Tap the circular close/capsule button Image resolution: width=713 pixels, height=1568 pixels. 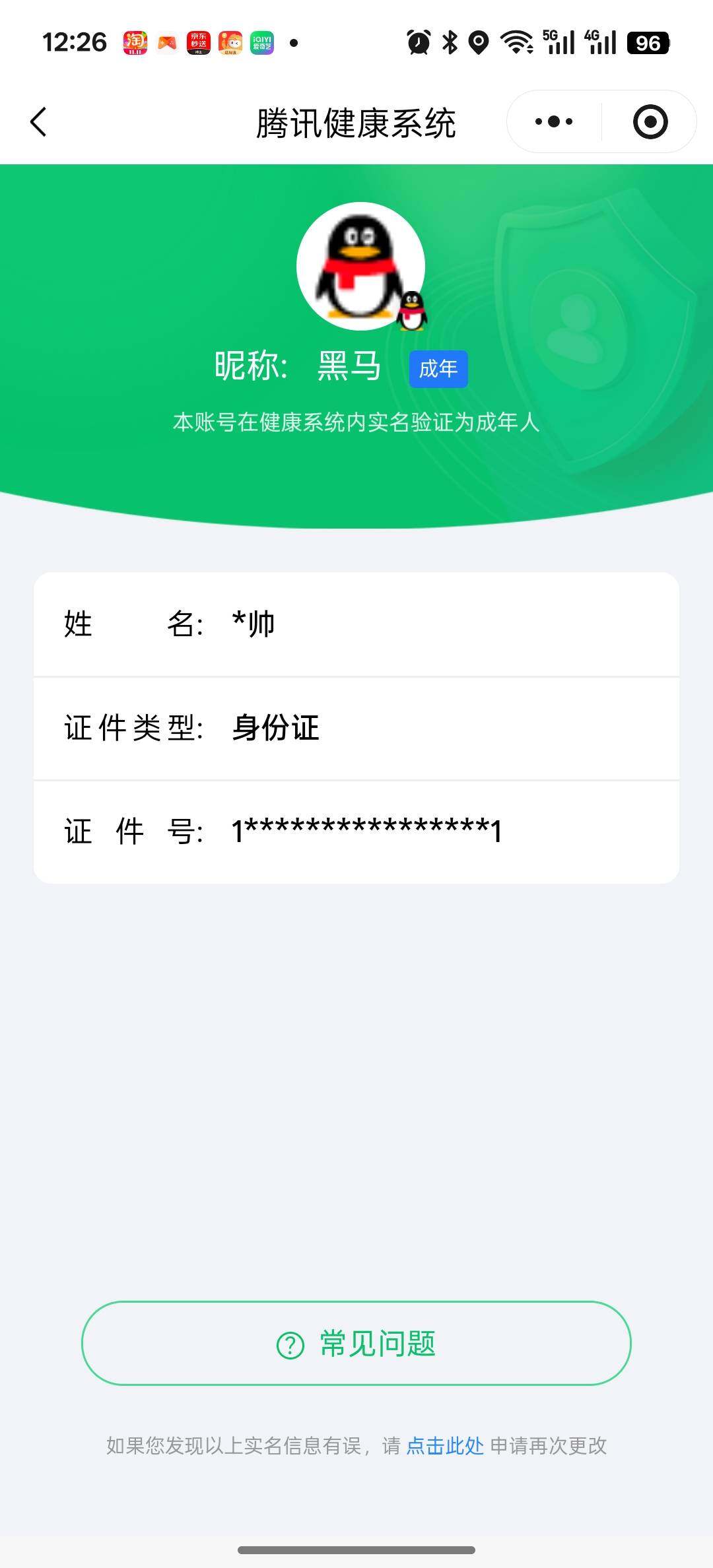click(650, 121)
